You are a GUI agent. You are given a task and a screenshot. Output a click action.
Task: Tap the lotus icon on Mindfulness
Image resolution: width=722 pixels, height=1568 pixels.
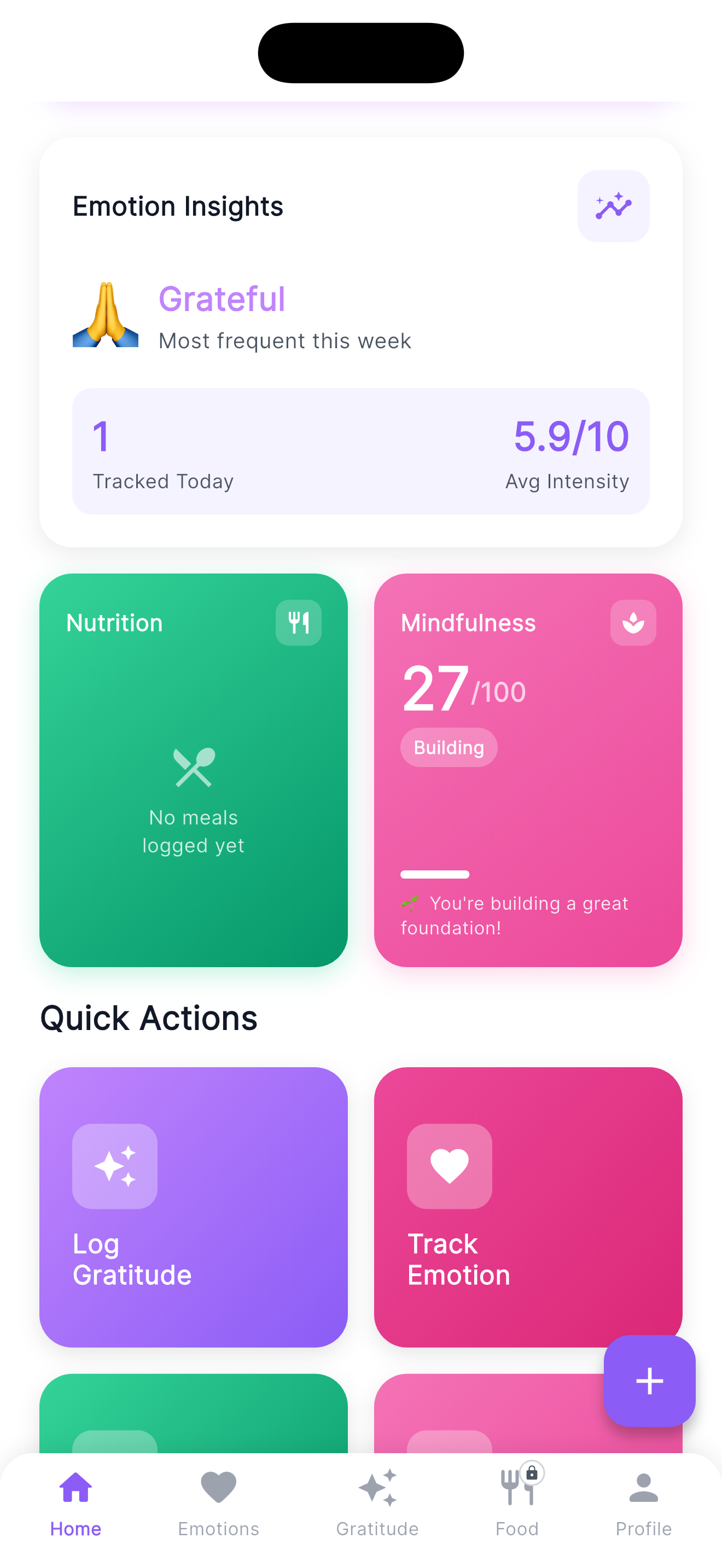633,623
